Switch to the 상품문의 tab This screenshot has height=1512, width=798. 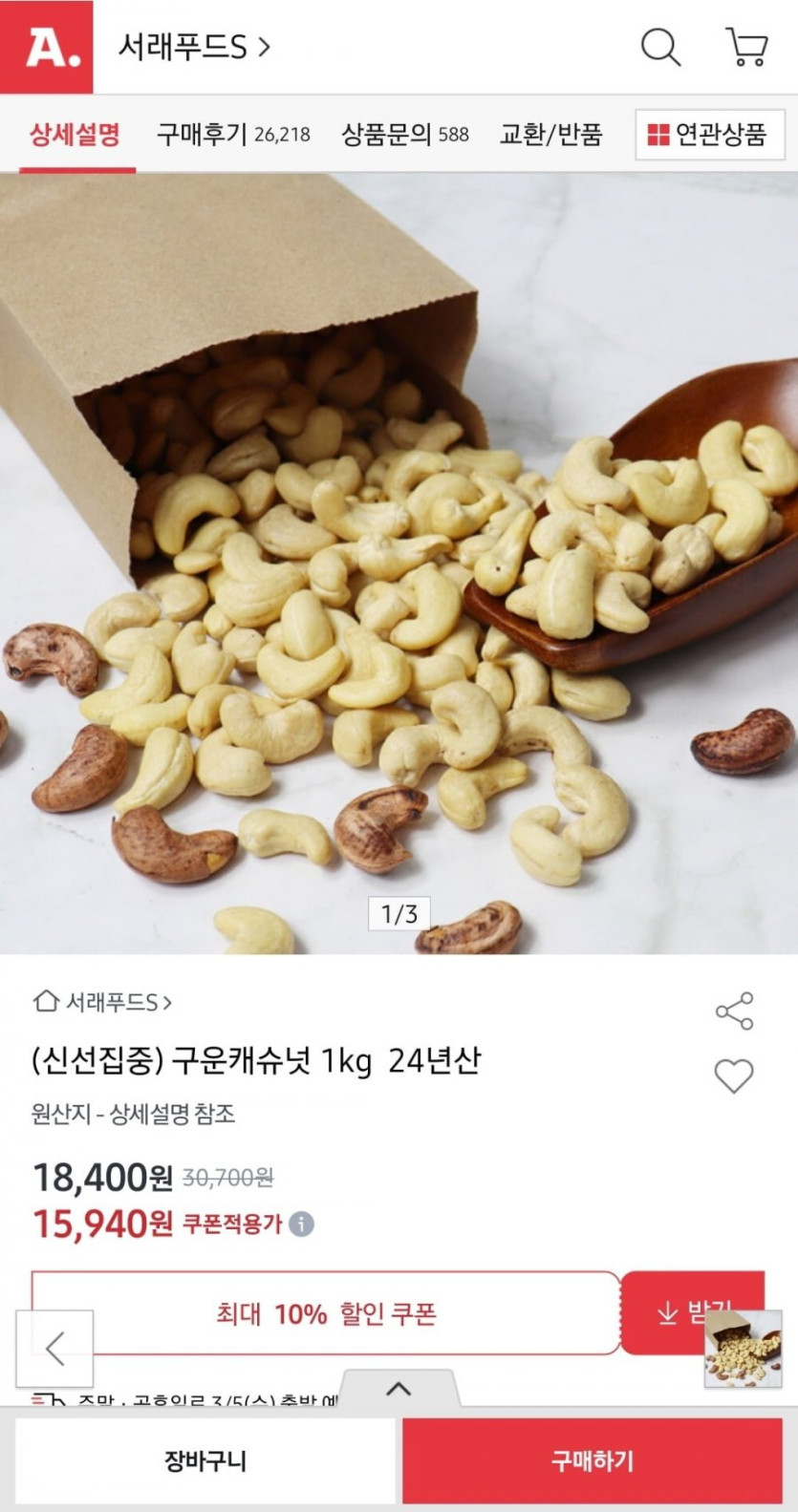[x=405, y=135]
